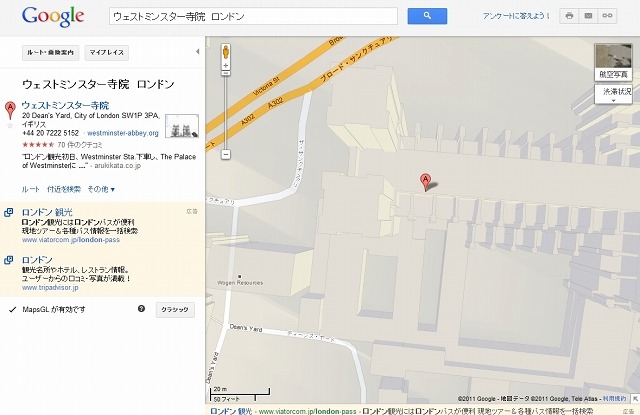Screen dimensions: 640x415
Task: Expand the その他 dropdown
Action: (101, 188)
